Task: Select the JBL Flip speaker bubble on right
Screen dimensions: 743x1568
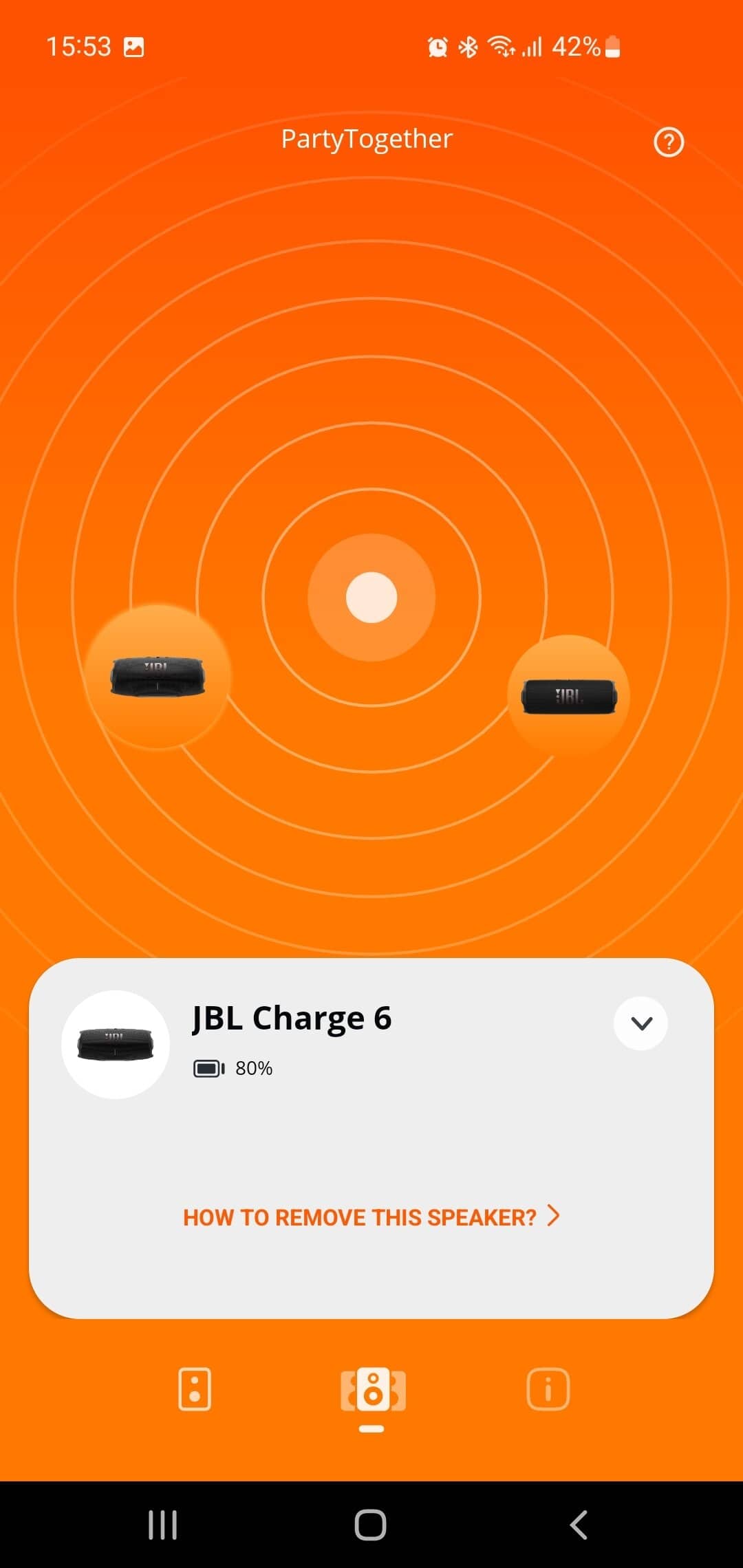Action: click(x=569, y=696)
